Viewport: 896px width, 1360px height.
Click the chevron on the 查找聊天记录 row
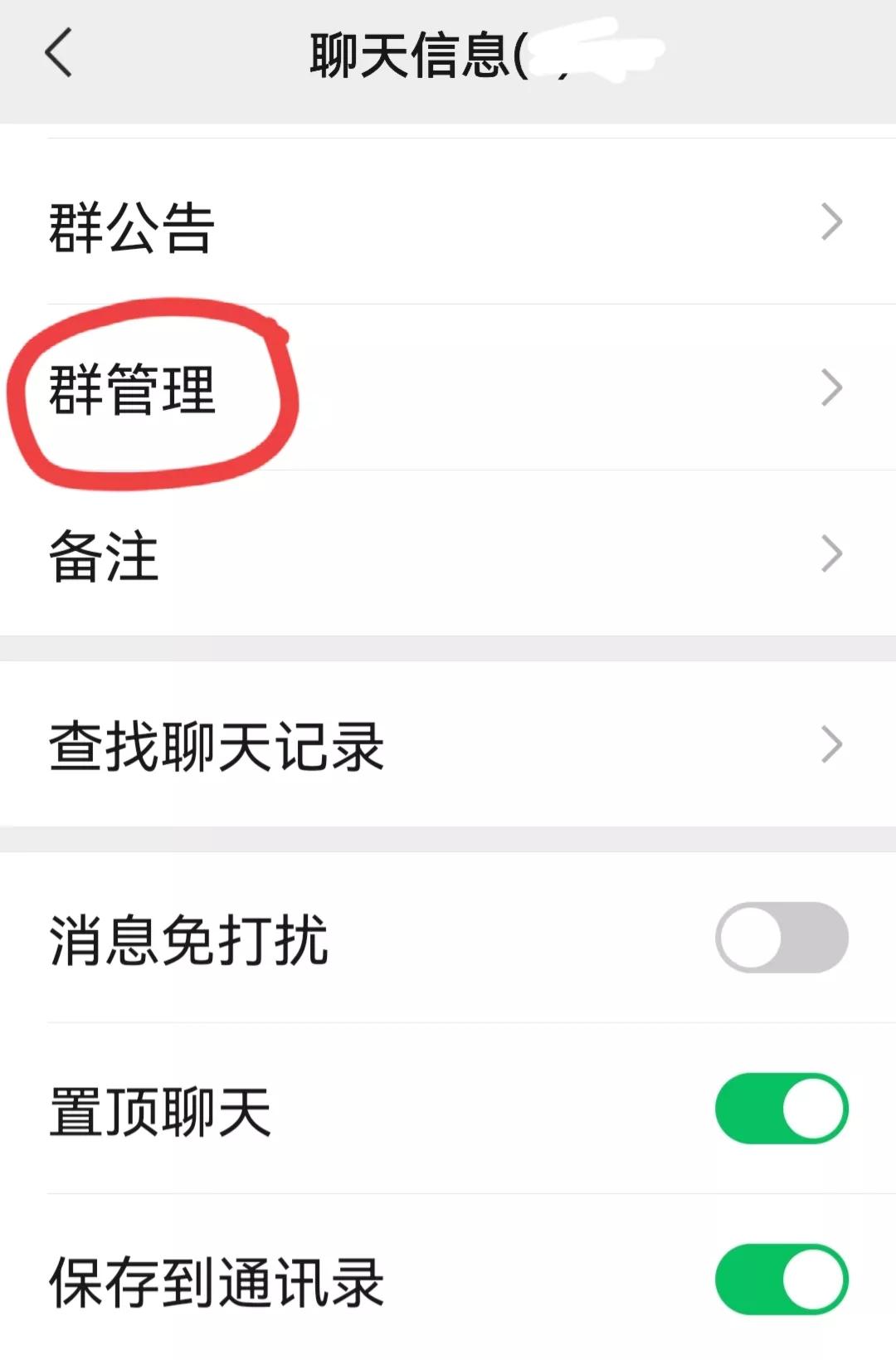tap(830, 745)
